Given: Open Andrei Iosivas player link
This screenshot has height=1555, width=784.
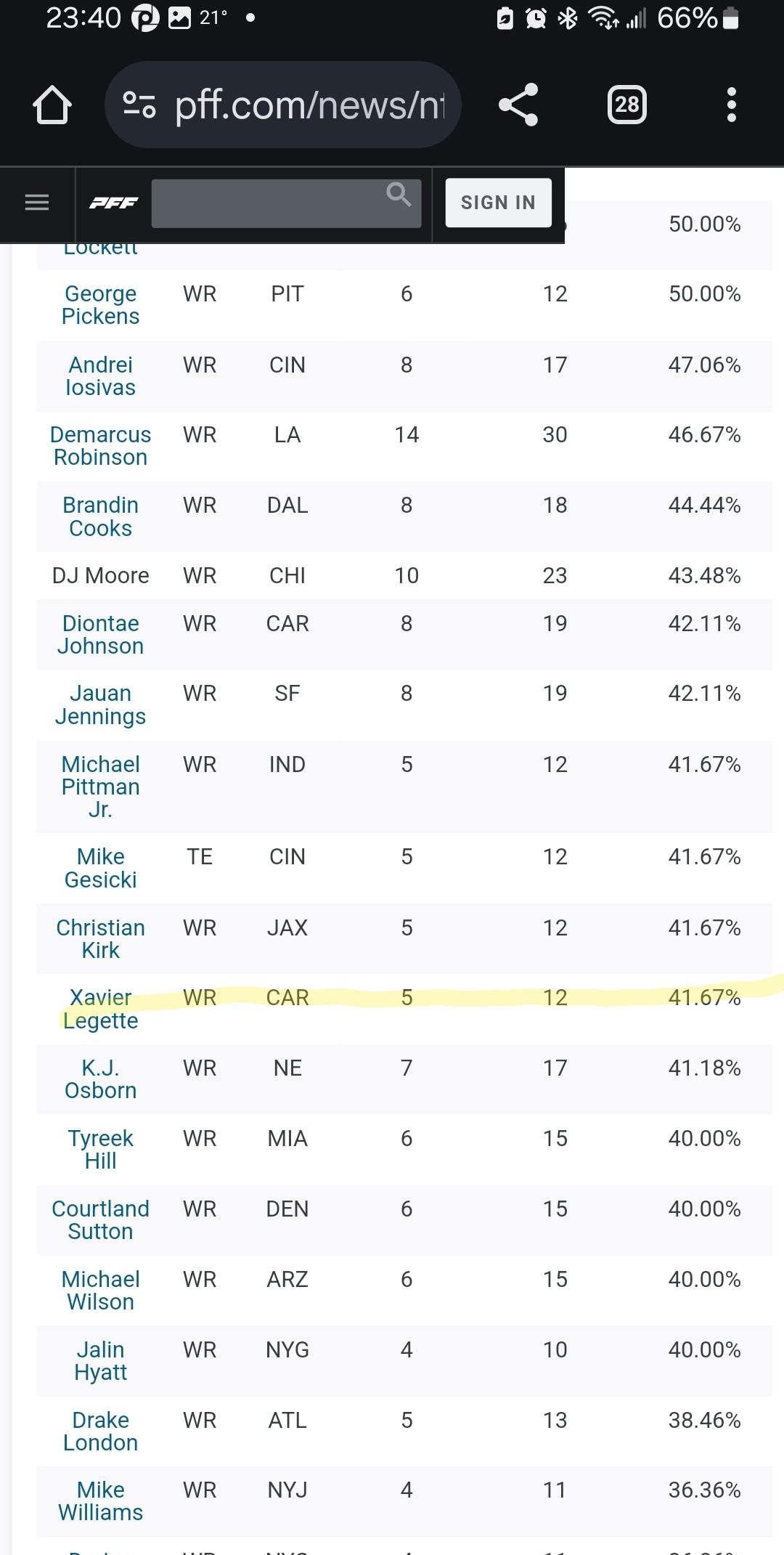Looking at the screenshot, I should pyautogui.click(x=101, y=376).
